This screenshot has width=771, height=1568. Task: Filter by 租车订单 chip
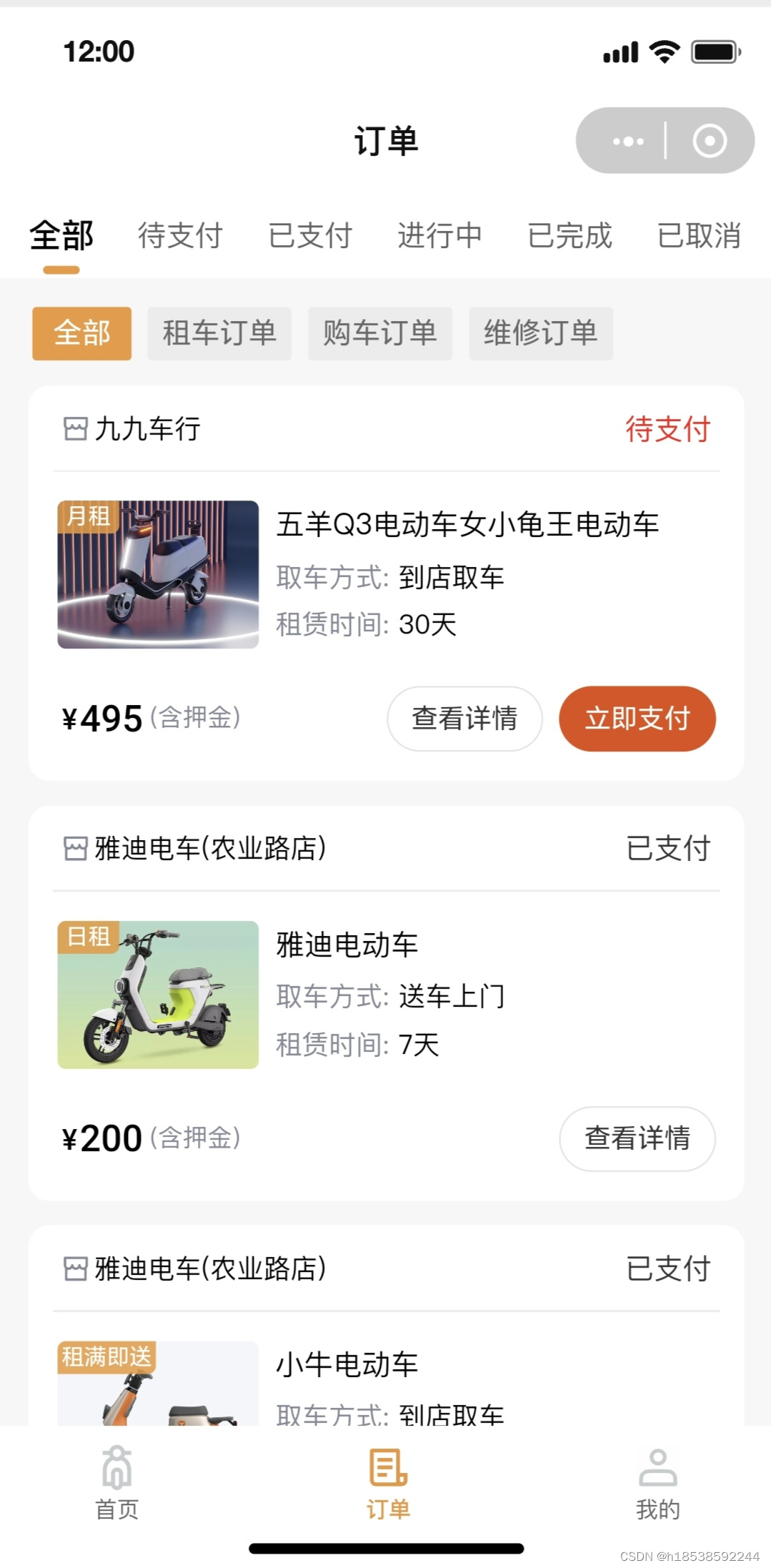[219, 333]
